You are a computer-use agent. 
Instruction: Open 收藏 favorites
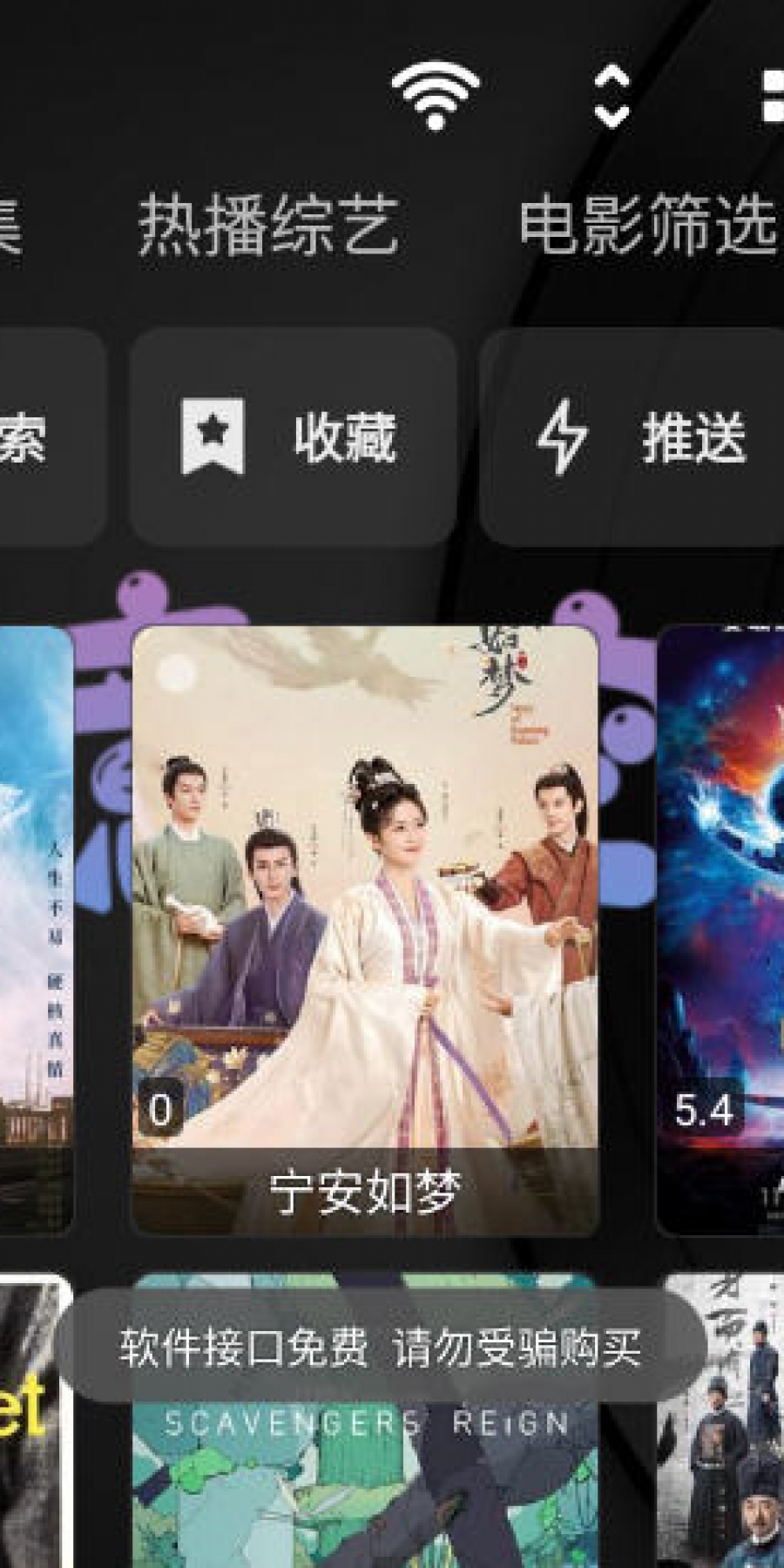click(x=293, y=437)
